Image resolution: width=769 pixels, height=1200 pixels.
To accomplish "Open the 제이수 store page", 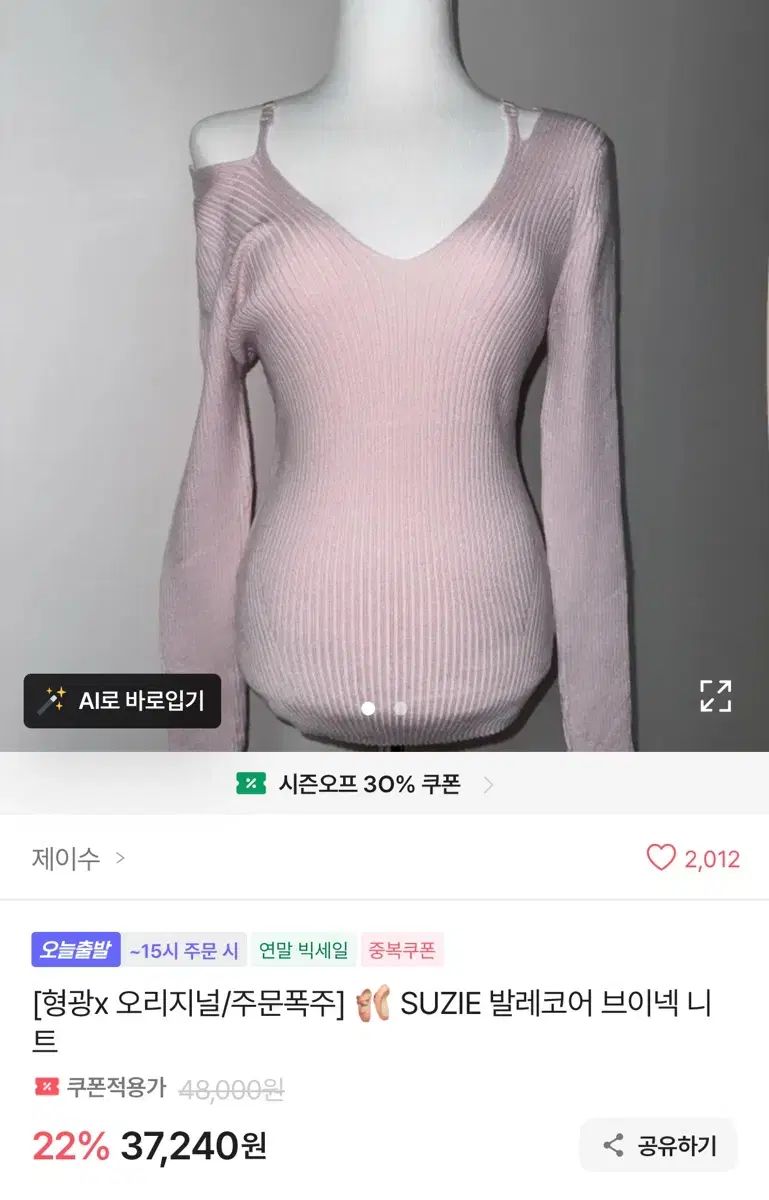I will click(78, 858).
